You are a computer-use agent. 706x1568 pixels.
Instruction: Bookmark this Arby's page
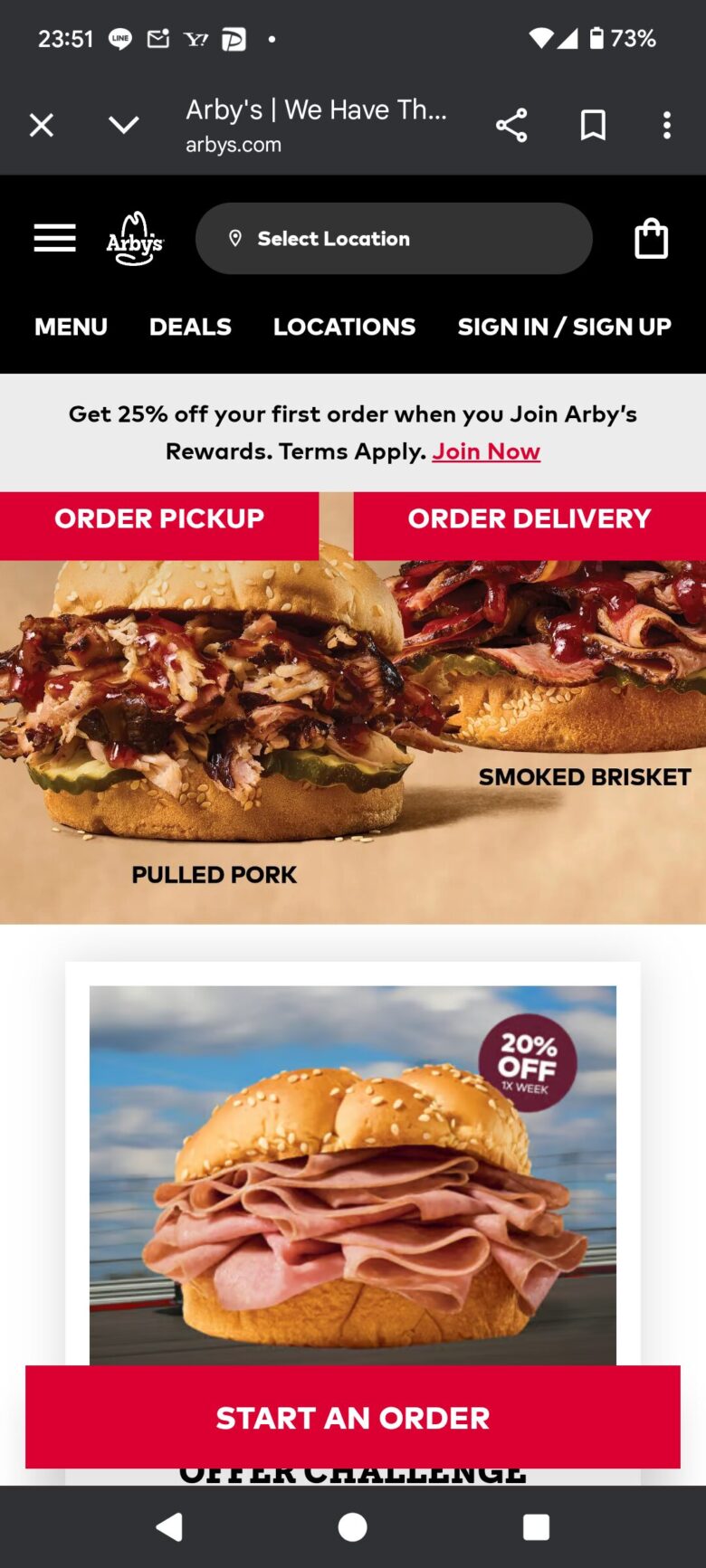coord(593,125)
